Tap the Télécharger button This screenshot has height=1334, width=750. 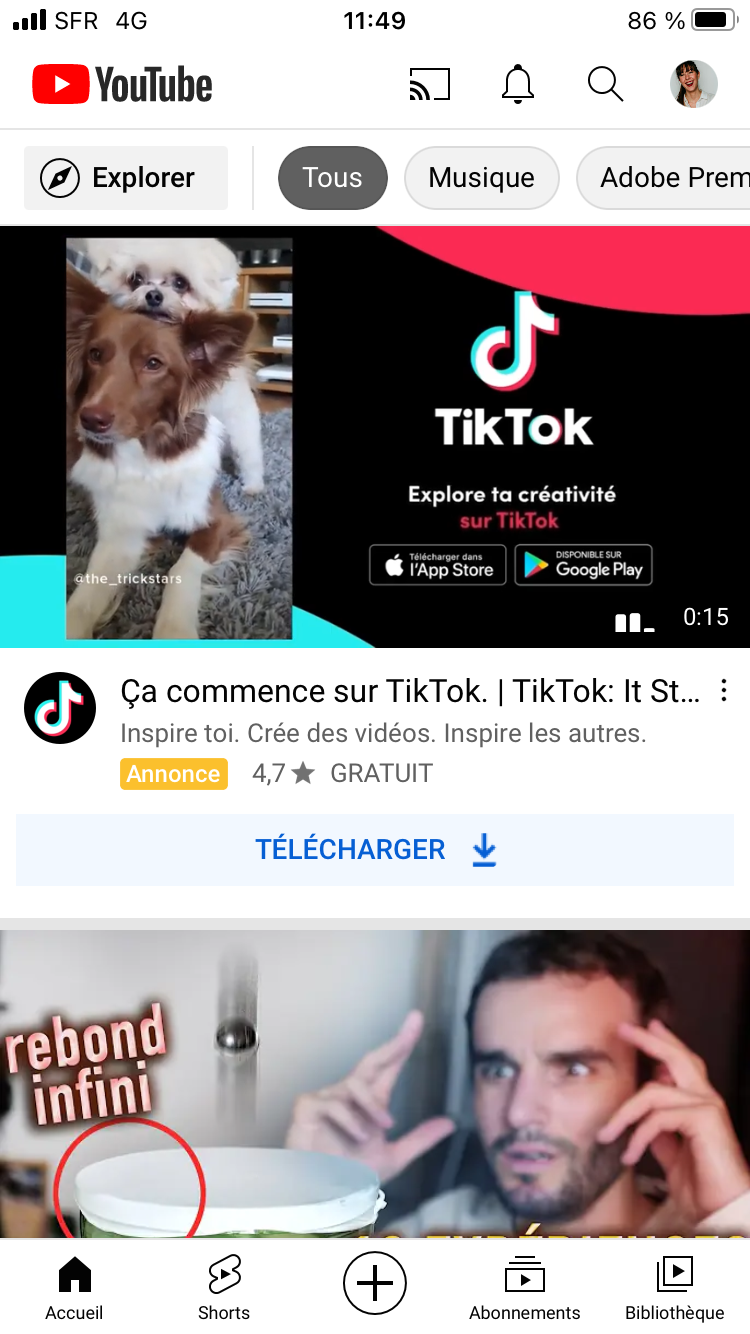coord(375,849)
